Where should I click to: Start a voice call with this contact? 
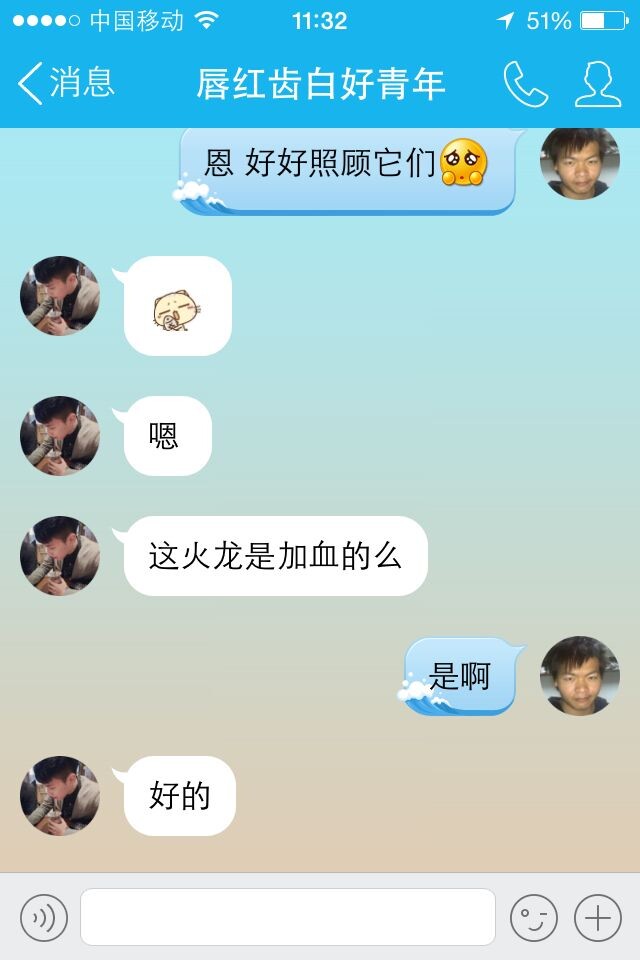[x=525, y=84]
